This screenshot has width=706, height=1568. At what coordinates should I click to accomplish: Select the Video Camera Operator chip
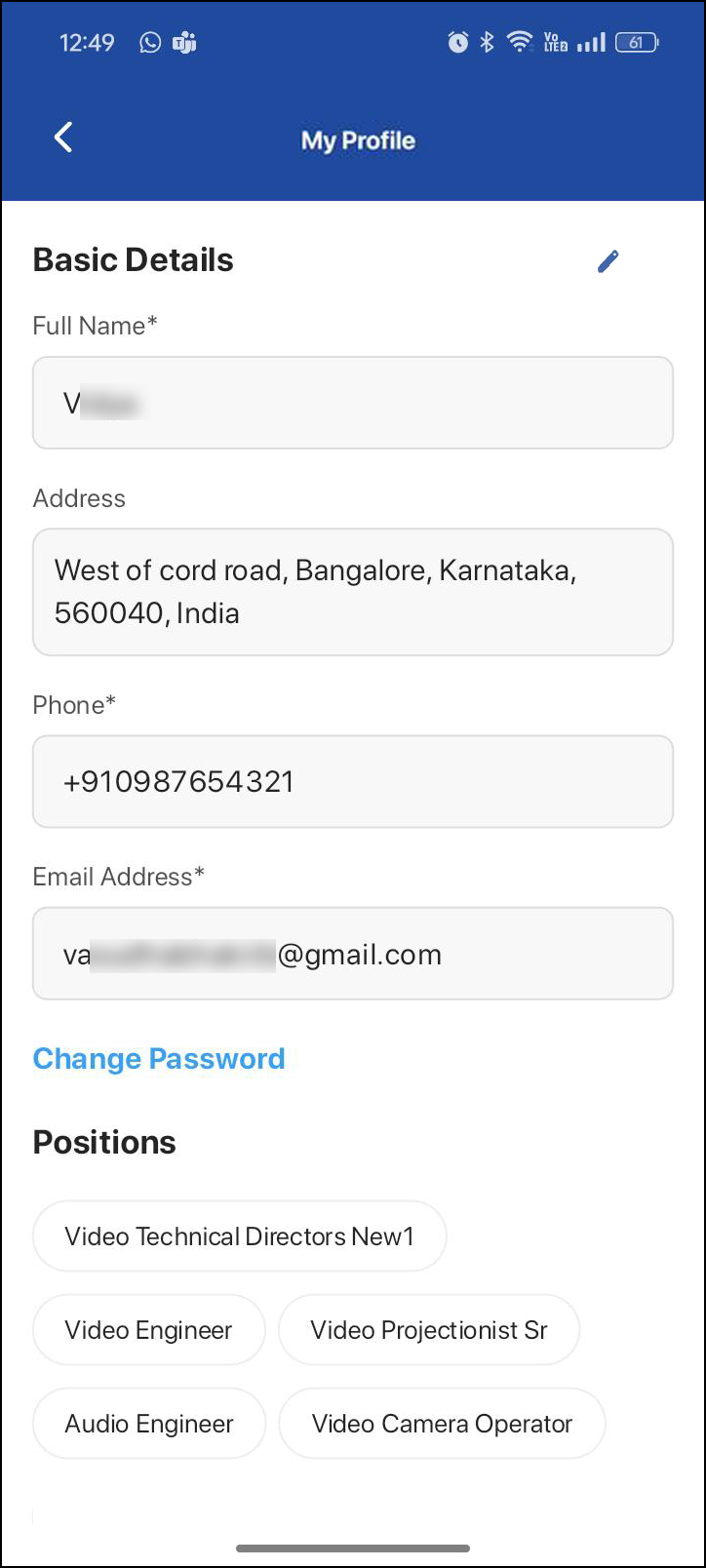(x=442, y=1424)
